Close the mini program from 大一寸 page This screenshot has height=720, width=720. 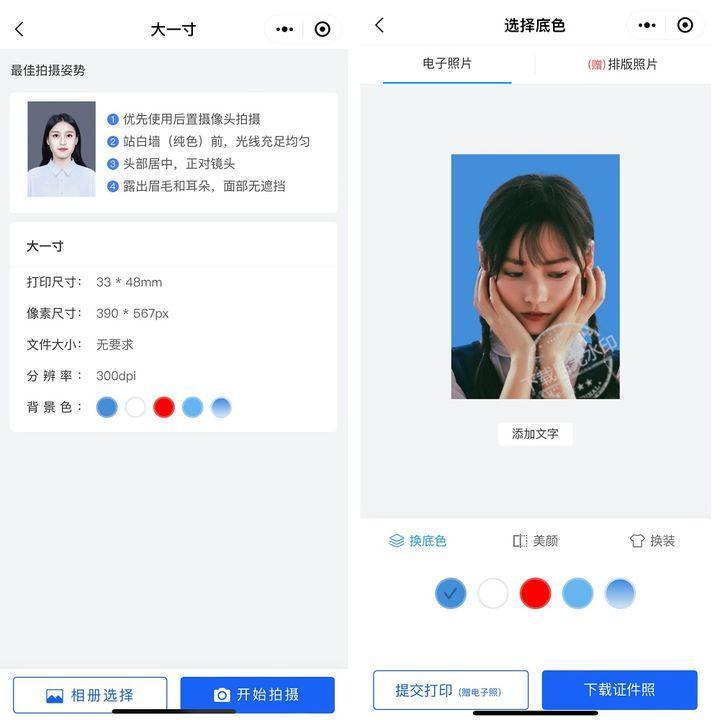pos(322,30)
